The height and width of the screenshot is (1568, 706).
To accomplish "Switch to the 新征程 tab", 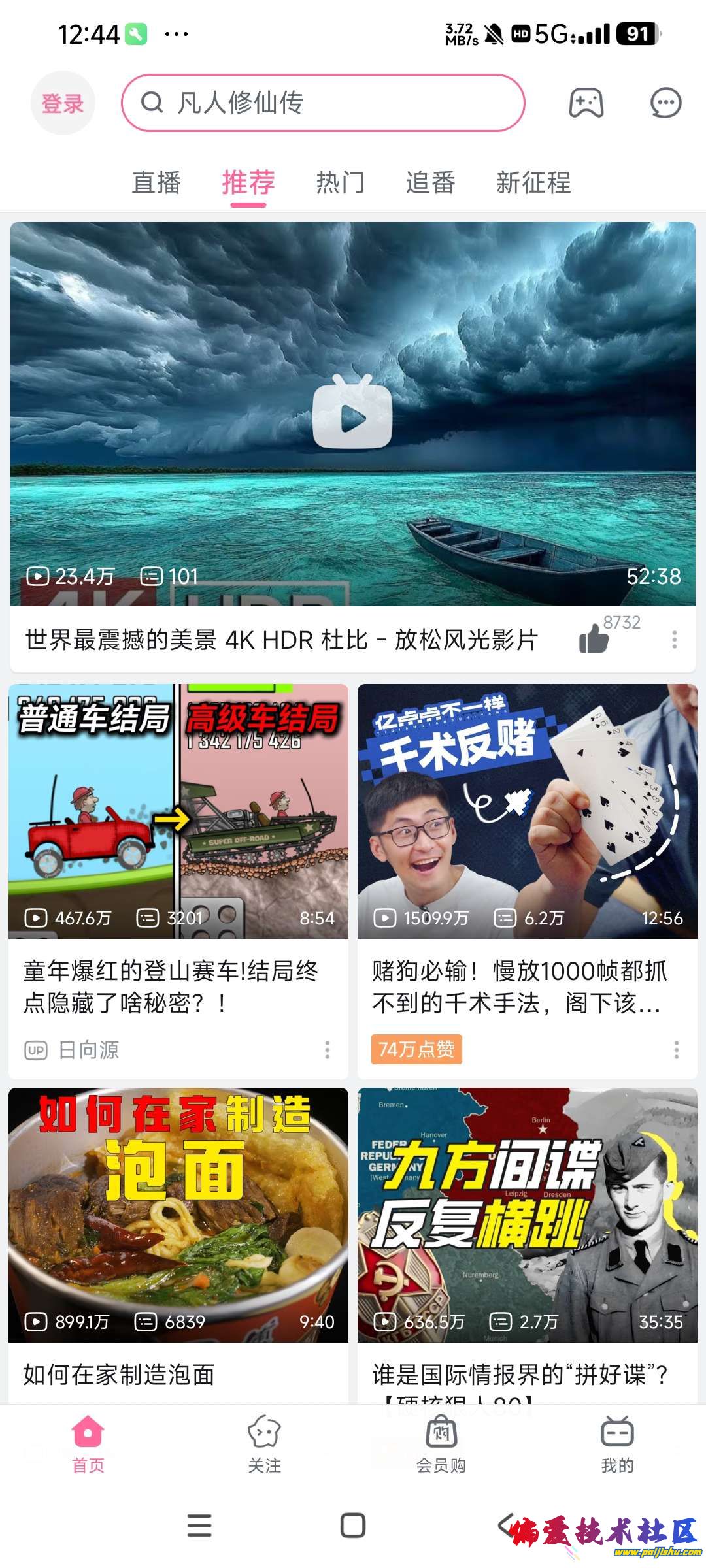I will click(533, 182).
